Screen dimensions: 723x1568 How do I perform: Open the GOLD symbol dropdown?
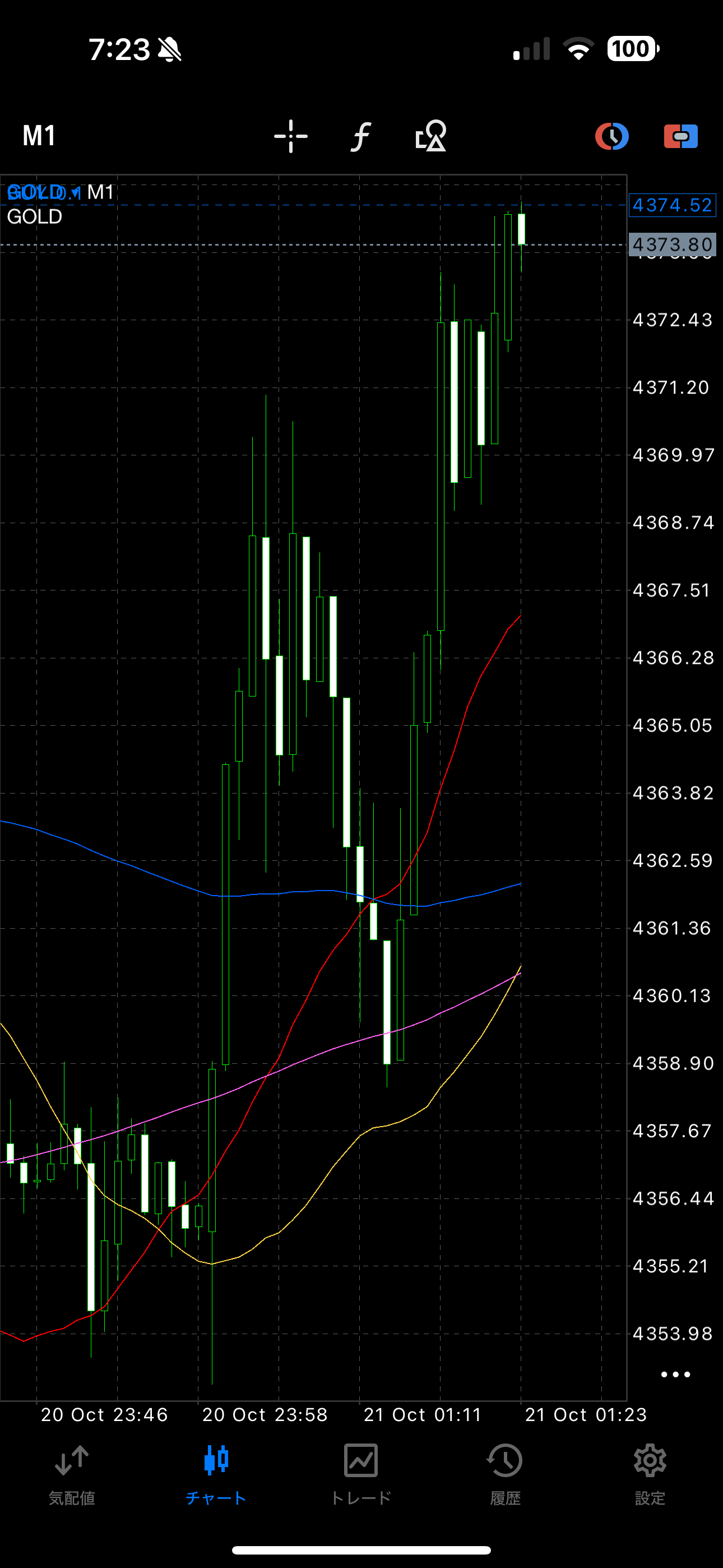pos(44,193)
